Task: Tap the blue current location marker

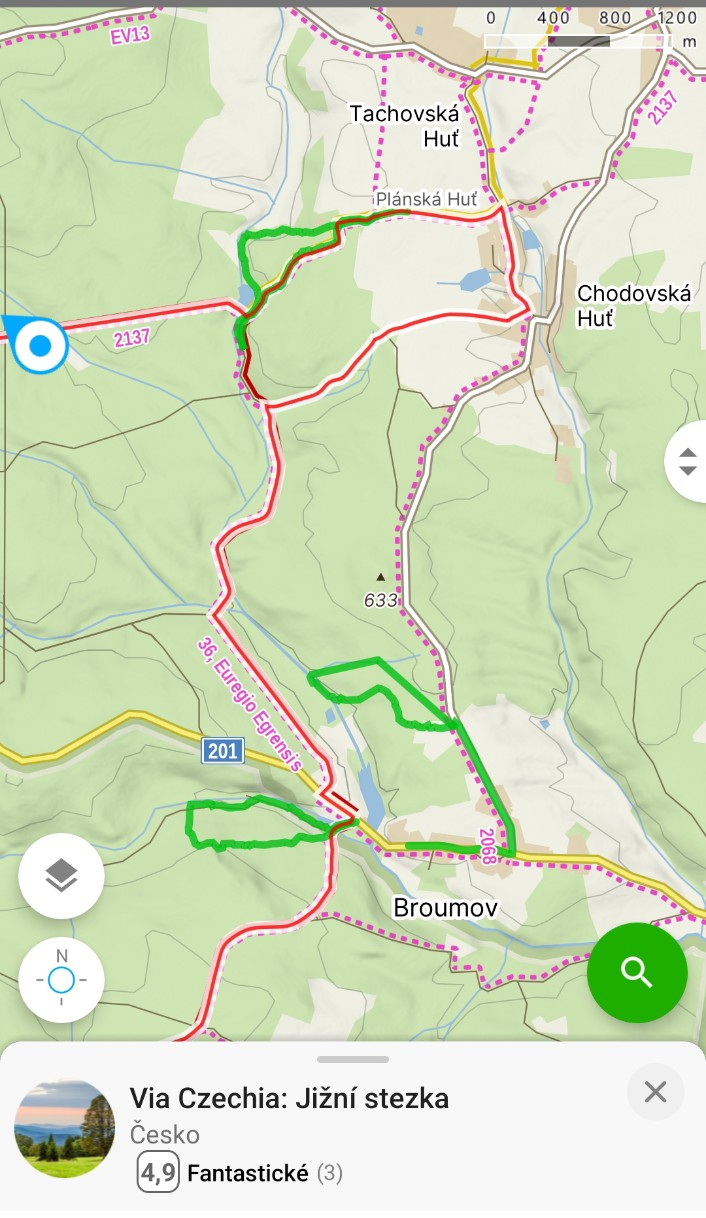Action: [40, 346]
